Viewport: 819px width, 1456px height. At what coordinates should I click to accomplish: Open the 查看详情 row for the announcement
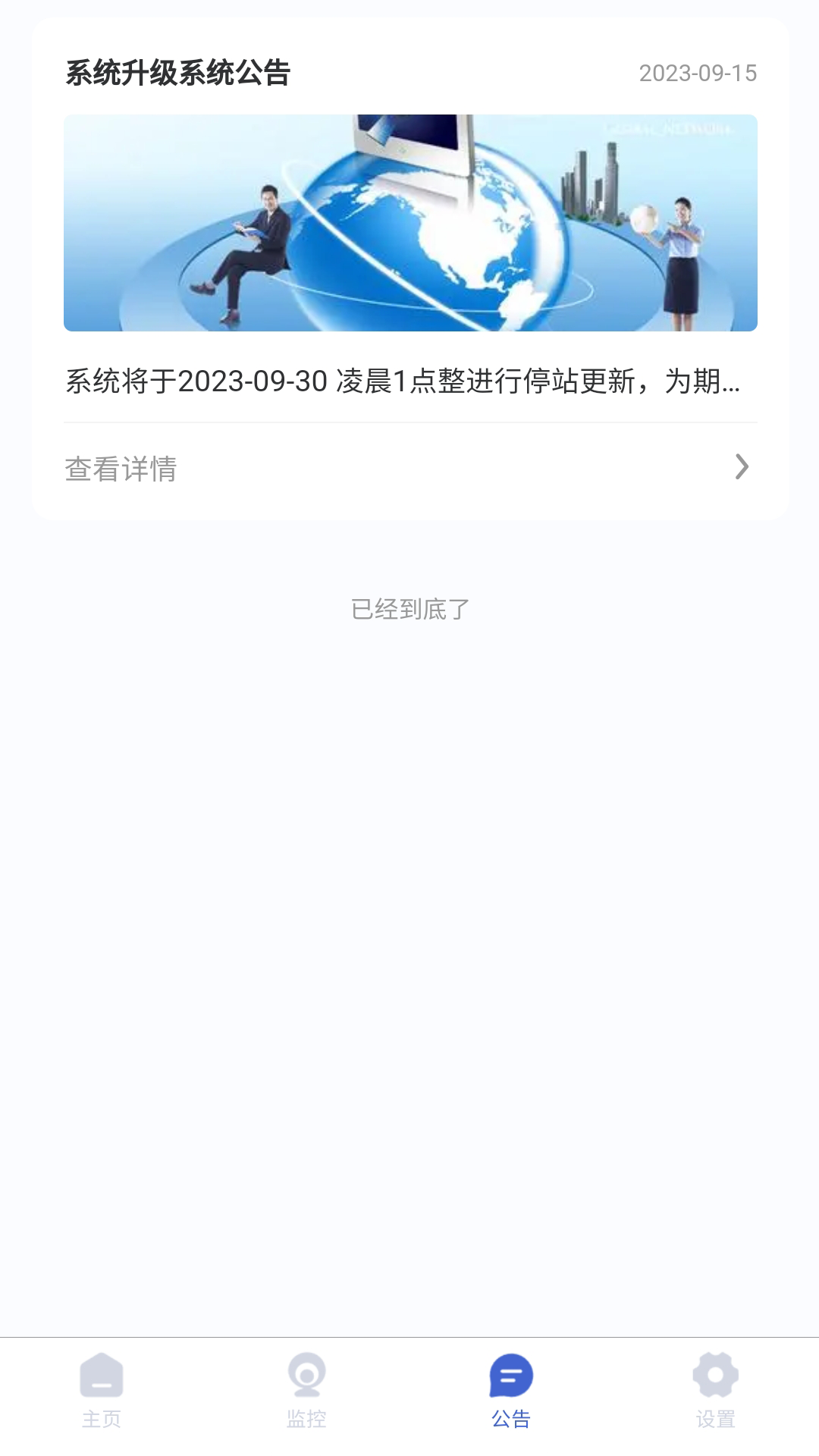coord(409,469)
